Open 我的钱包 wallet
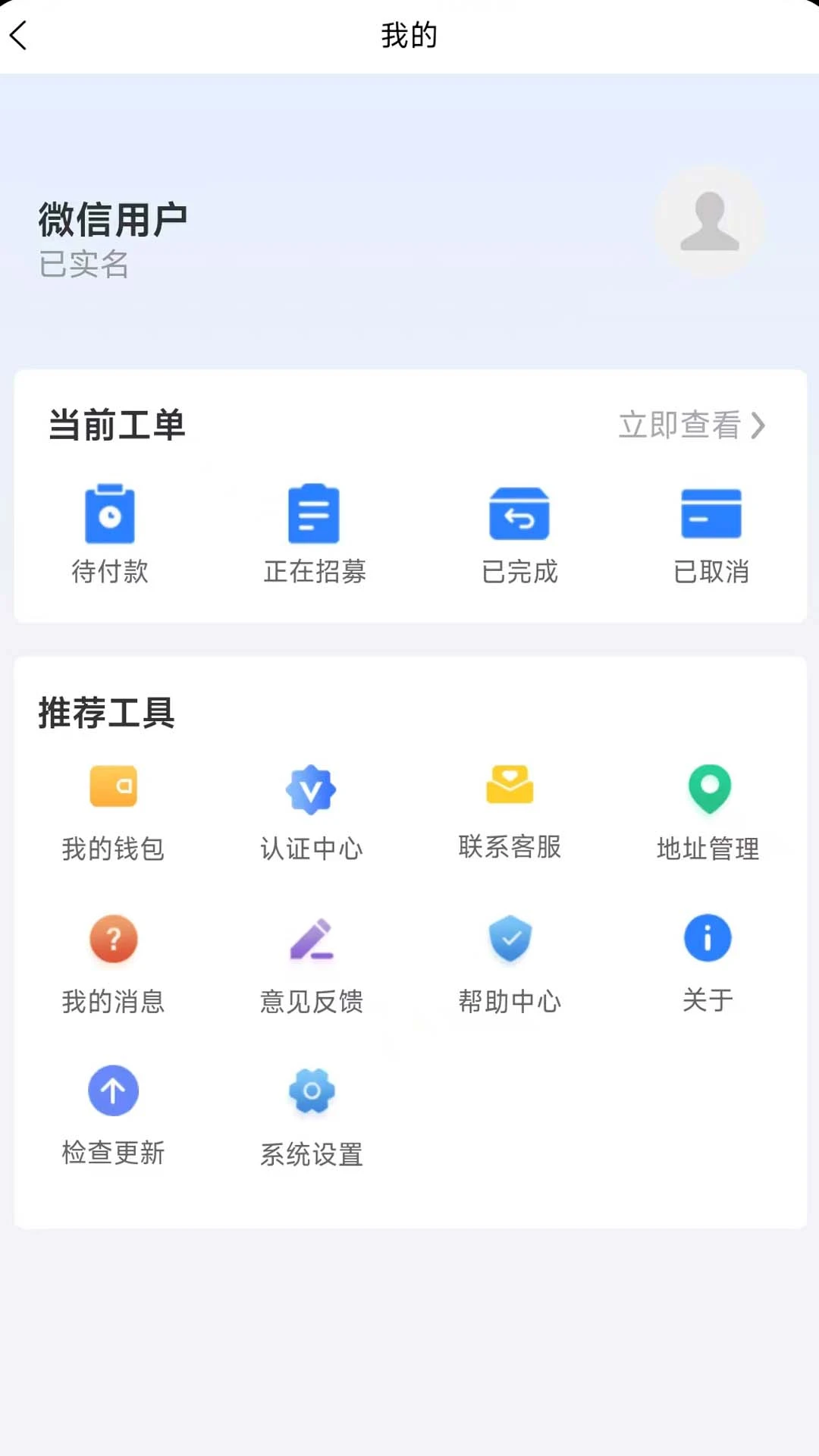The height and width of the screenshot is (1456, 819). pyautogui.click(x=112, y=811)
